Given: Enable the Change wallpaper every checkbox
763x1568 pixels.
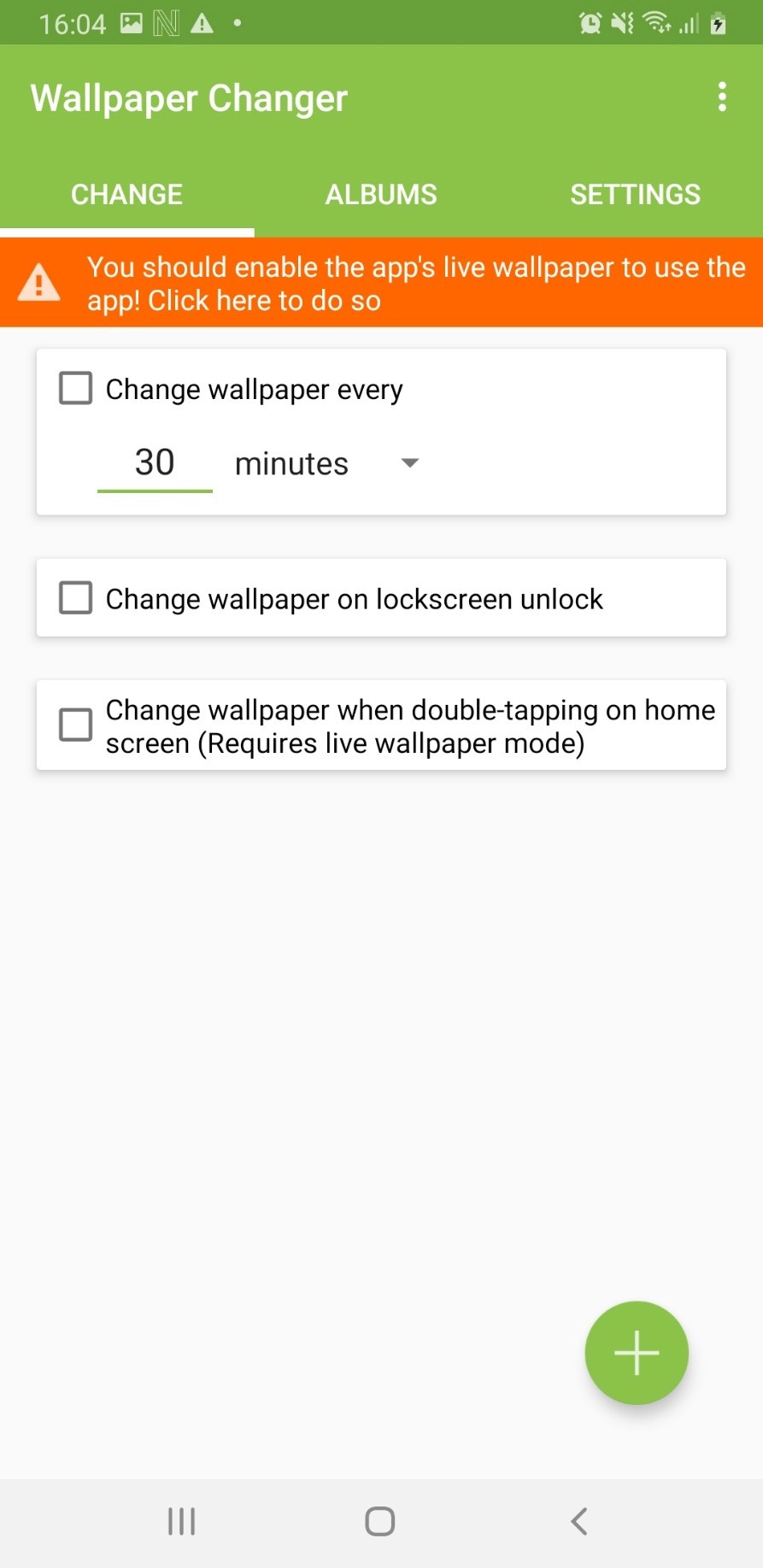Looking at the screenshot, I should point(75,388).
